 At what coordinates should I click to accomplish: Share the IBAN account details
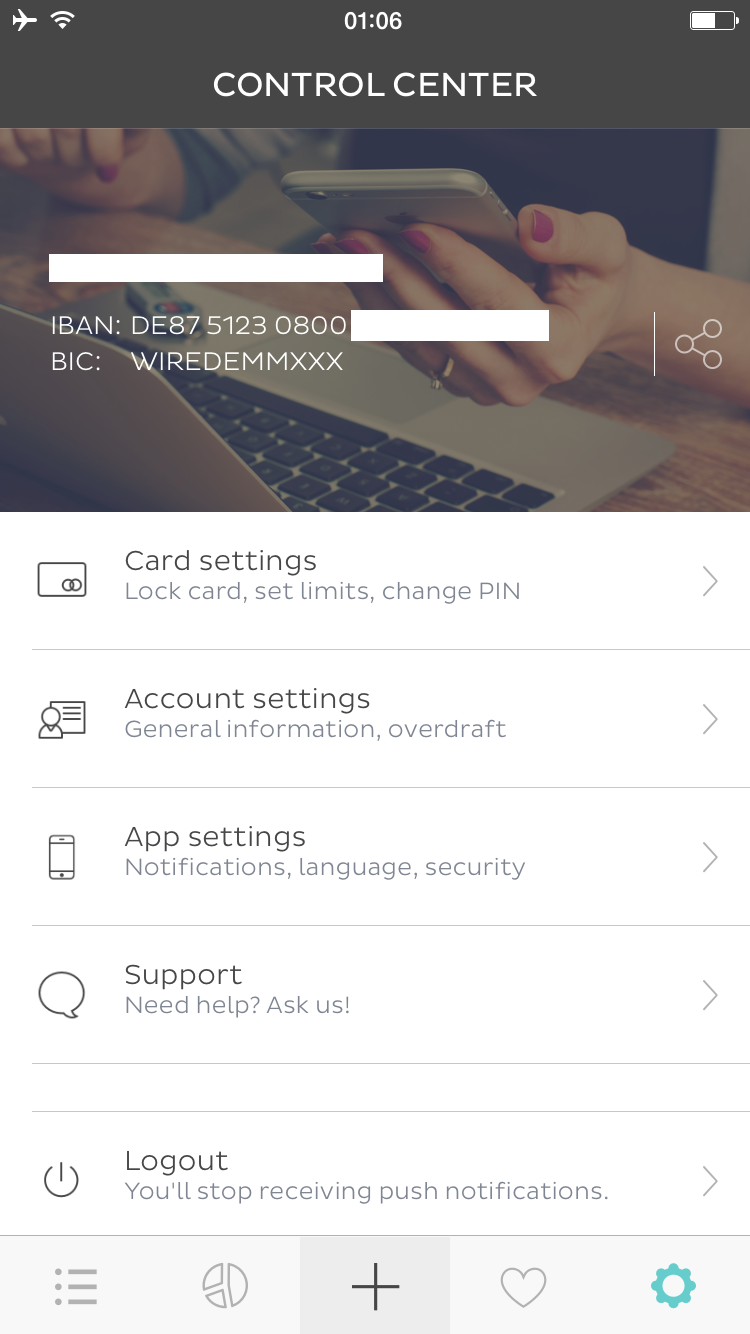click(698, 344)
